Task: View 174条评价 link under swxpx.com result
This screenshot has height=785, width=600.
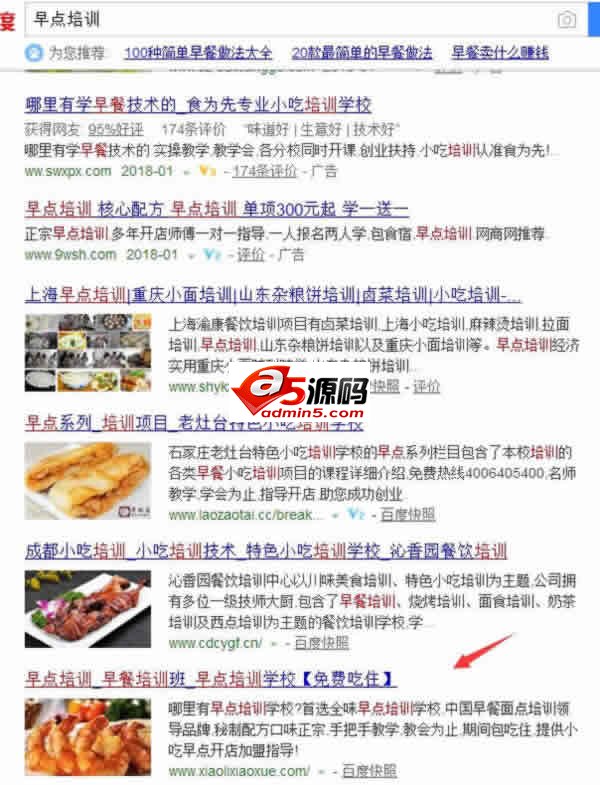Action: [265, 171]
